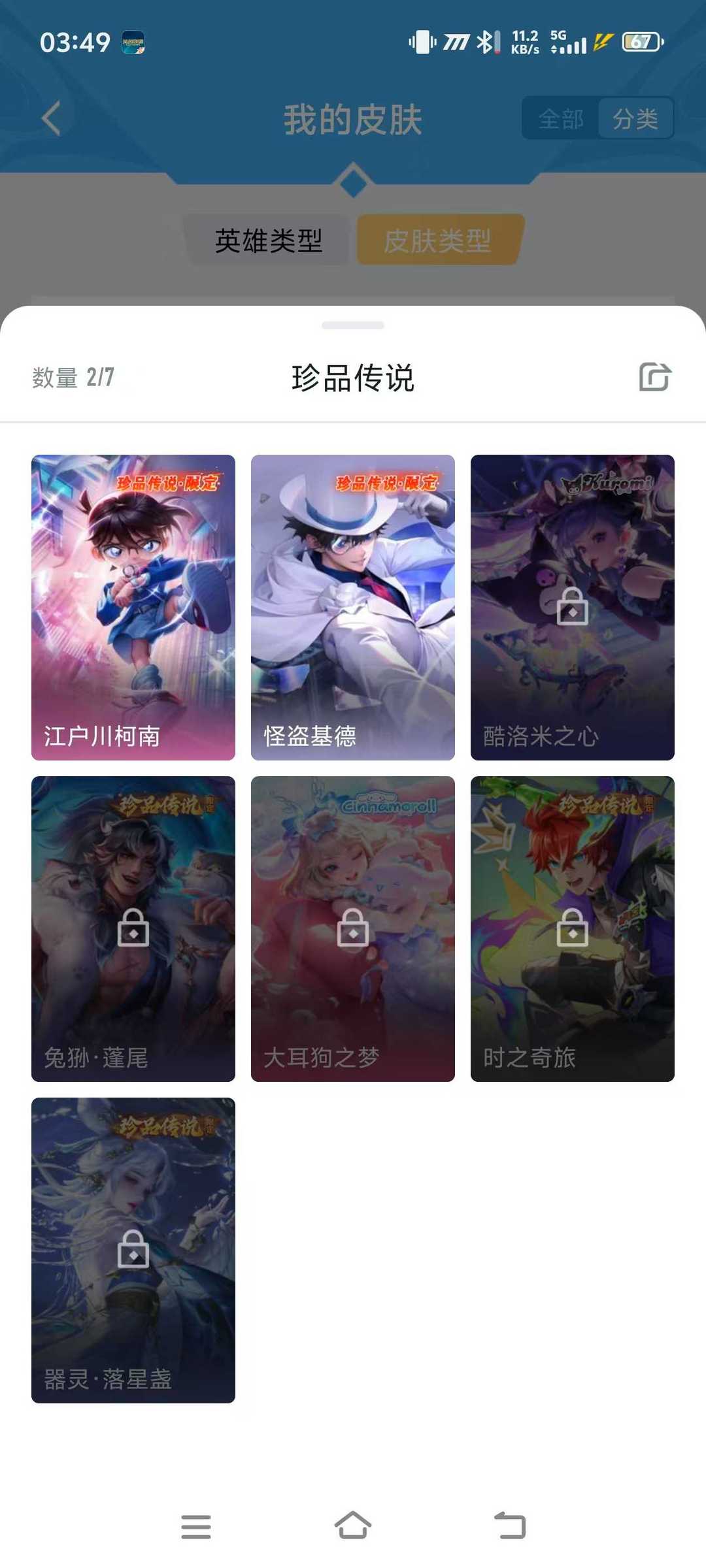
Task: Open the system recent apps menu
Action: [196, 1526]
